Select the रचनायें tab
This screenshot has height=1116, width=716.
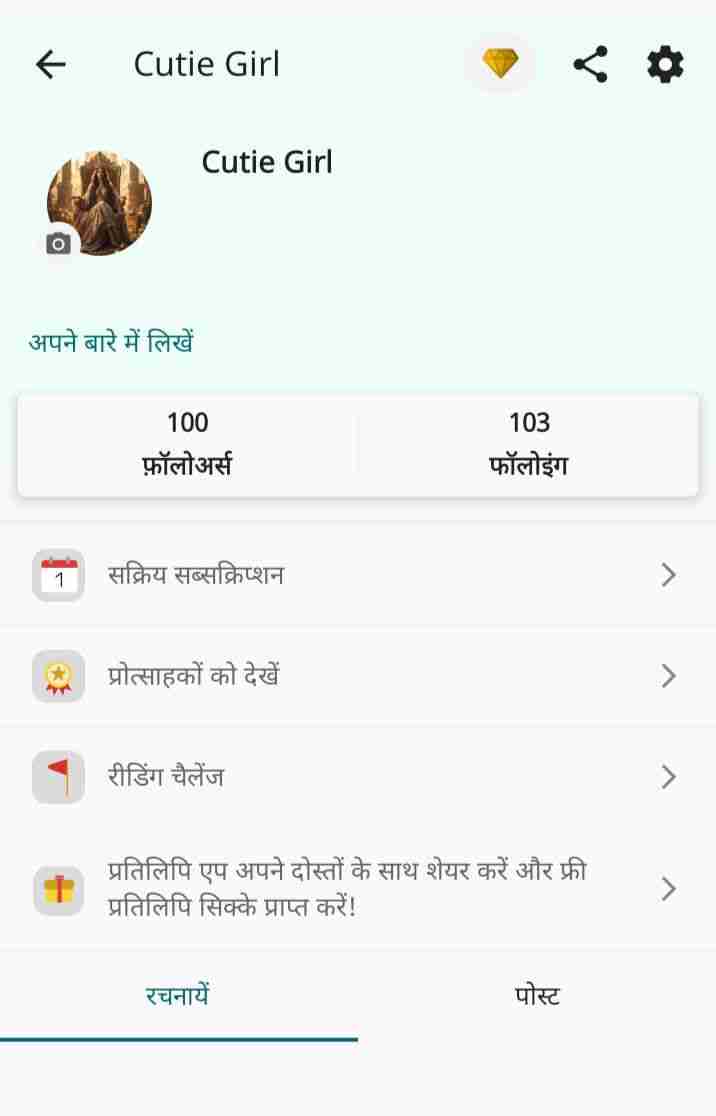(178, 996)
